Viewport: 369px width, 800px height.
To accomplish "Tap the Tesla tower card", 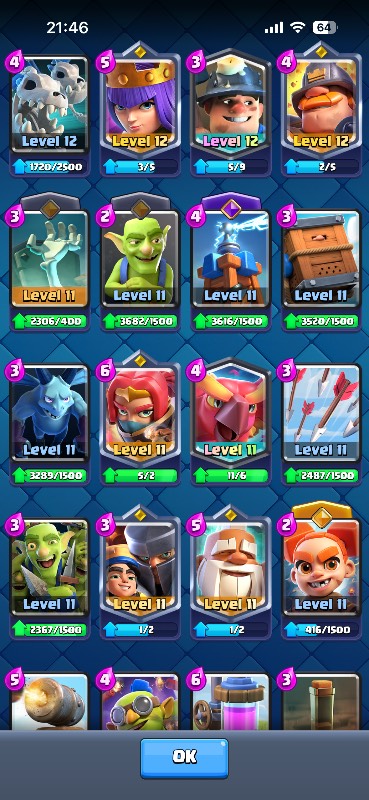I will tap(230, 265).
